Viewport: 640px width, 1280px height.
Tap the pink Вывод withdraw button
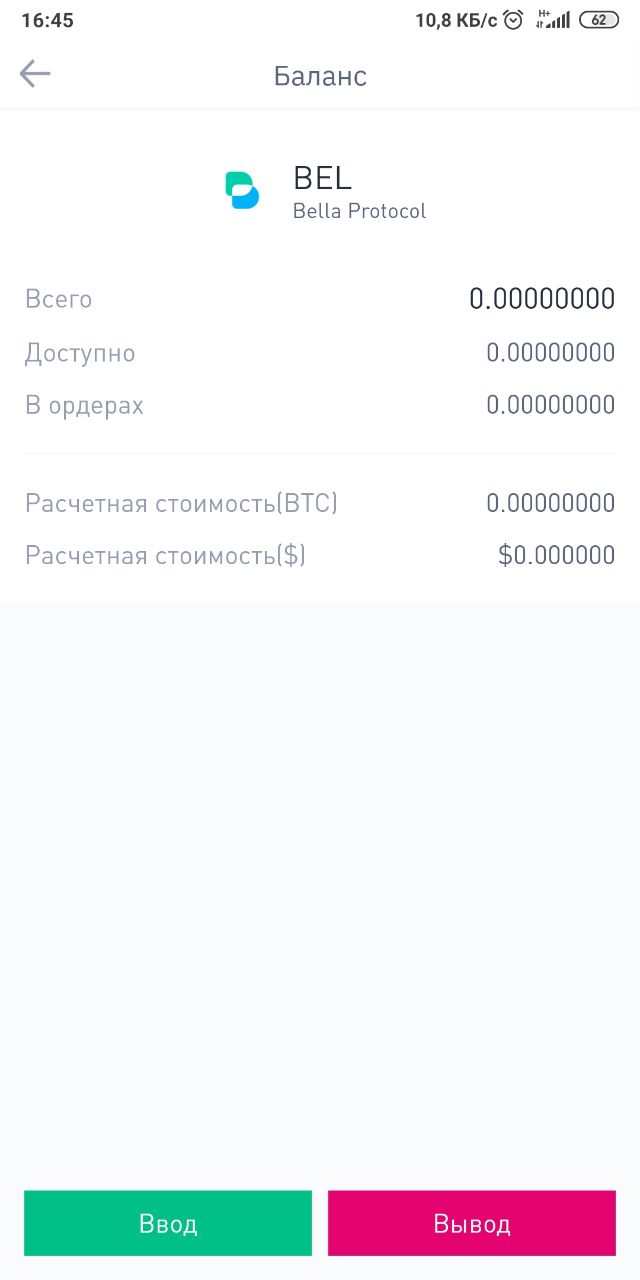click(472, 1223)
